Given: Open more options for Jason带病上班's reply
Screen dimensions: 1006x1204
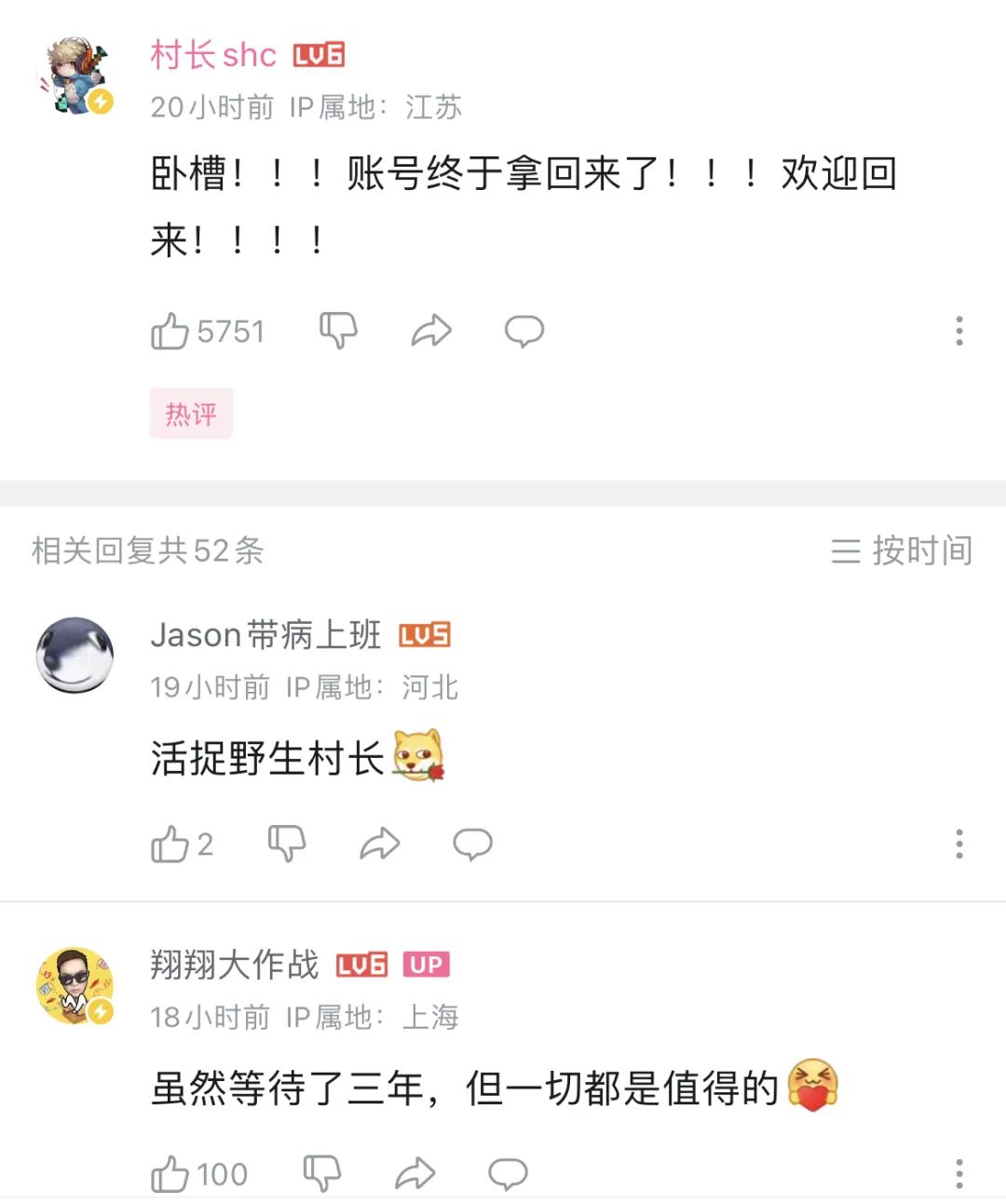Looking at the screenshot, I should coord(958,845).
